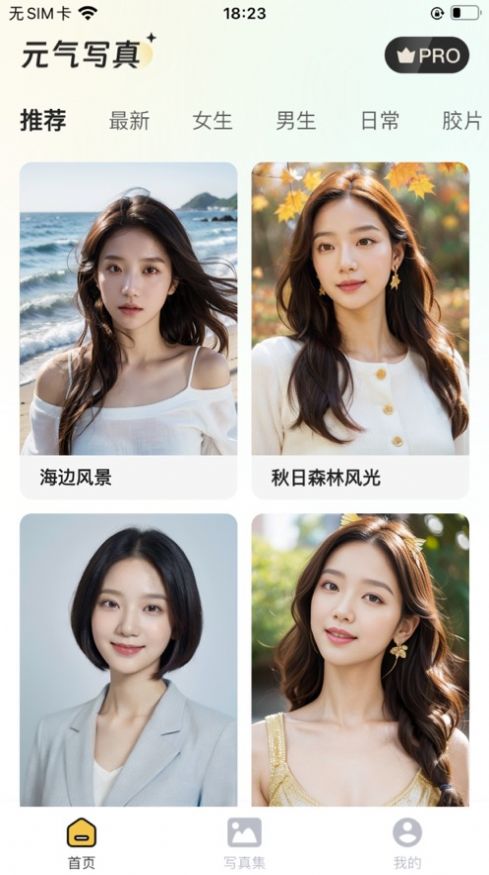
Task: Open the braided-hair yellow dress template
Action: (360, 660)
